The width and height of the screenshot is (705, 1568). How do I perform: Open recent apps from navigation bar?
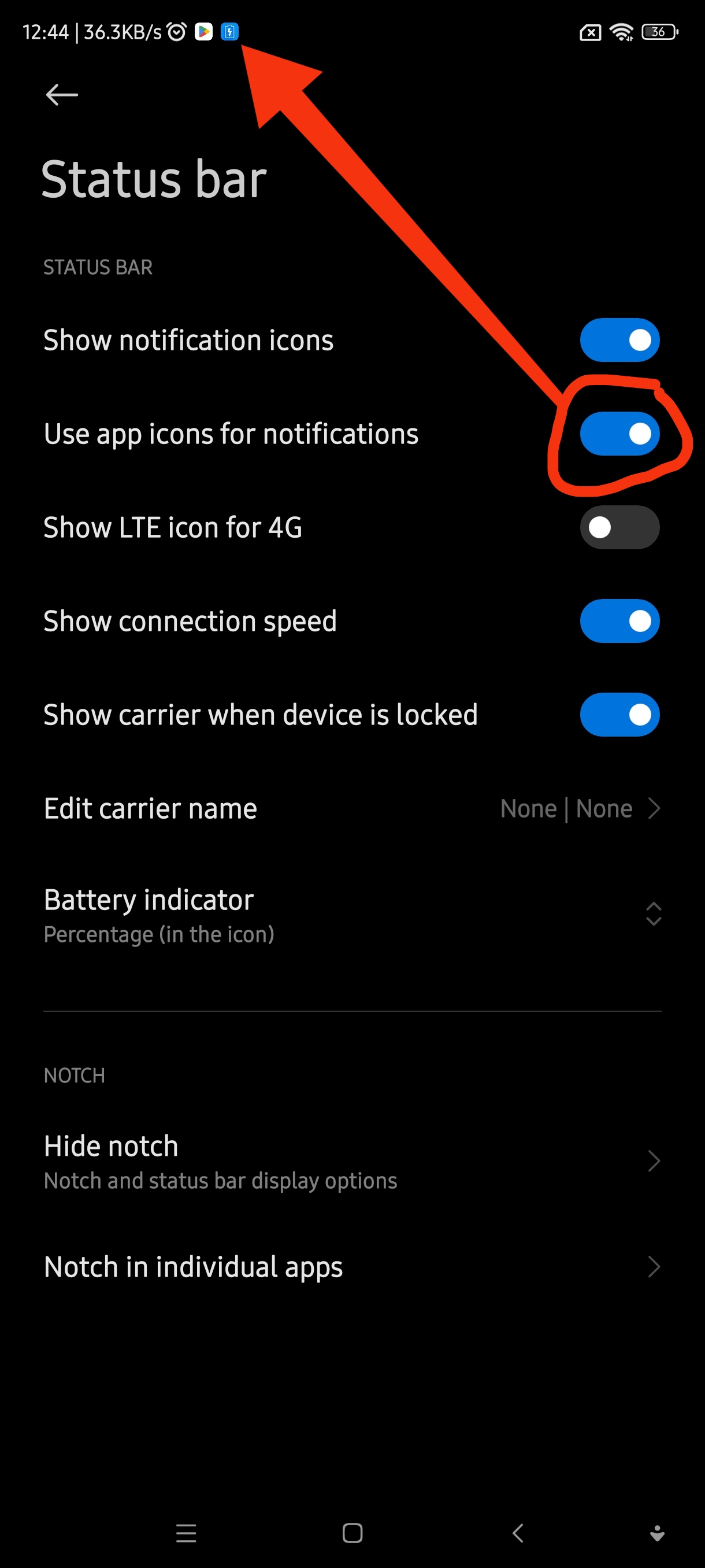[x=186, y=1533]
